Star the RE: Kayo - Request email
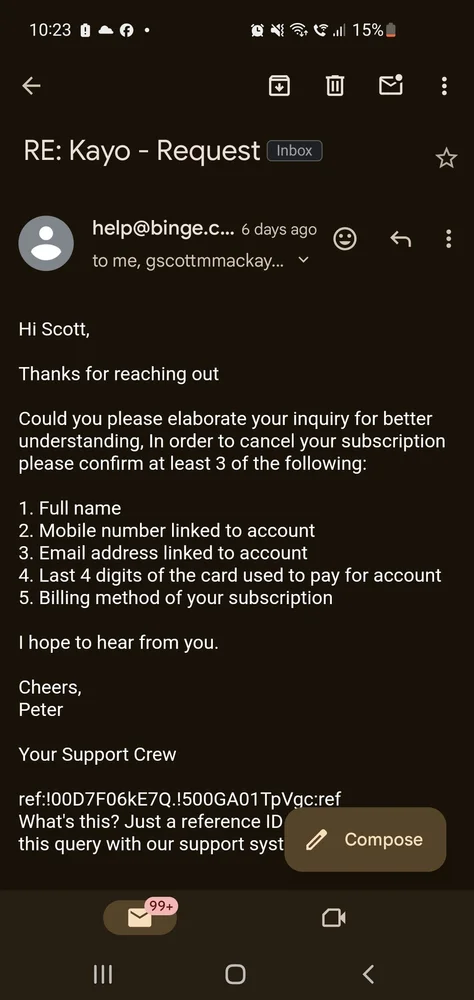 (x=446, y=158)
